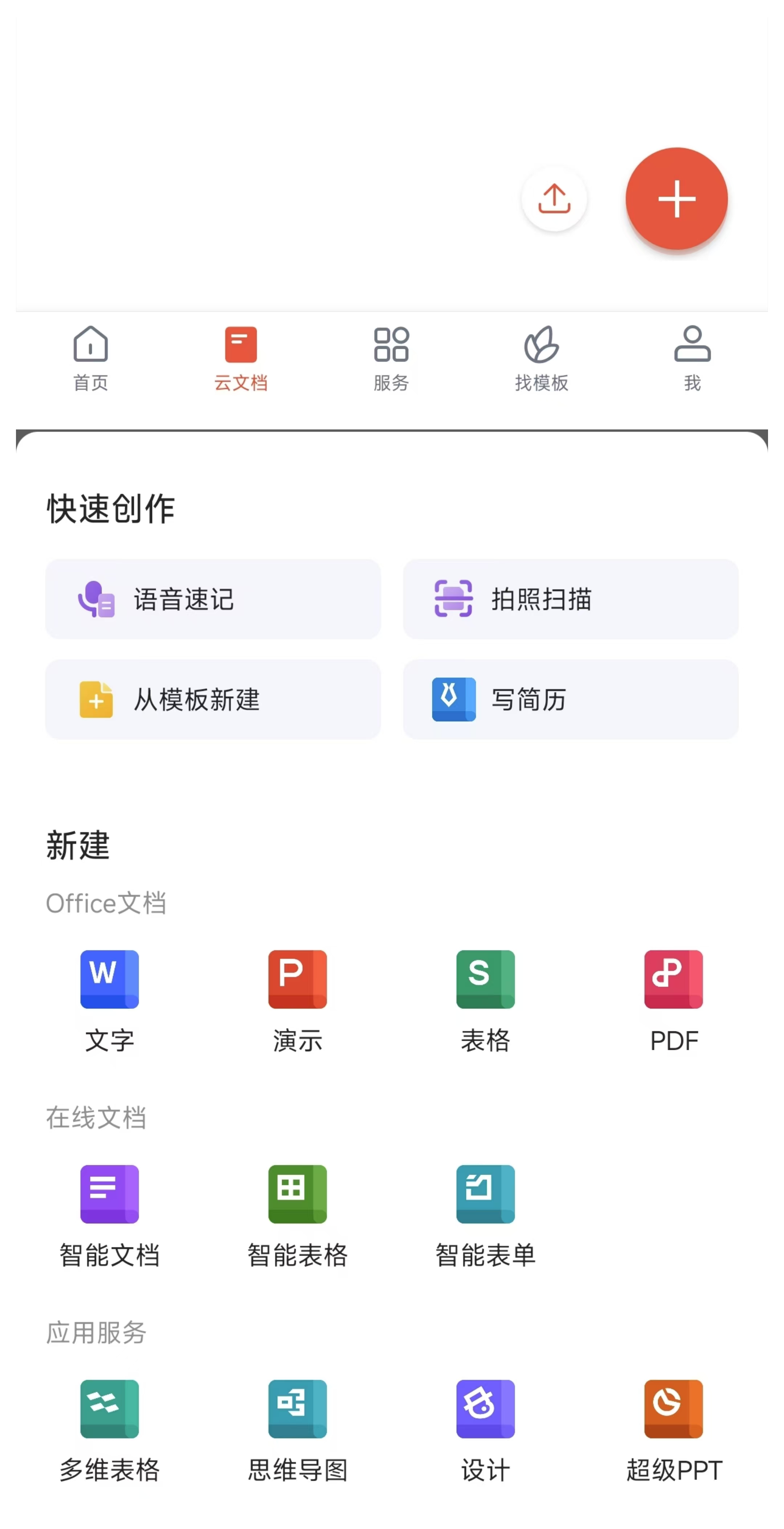Open 思维导图 mind map
This screenshot has width=784, height=1529.
click(297, 1431)
